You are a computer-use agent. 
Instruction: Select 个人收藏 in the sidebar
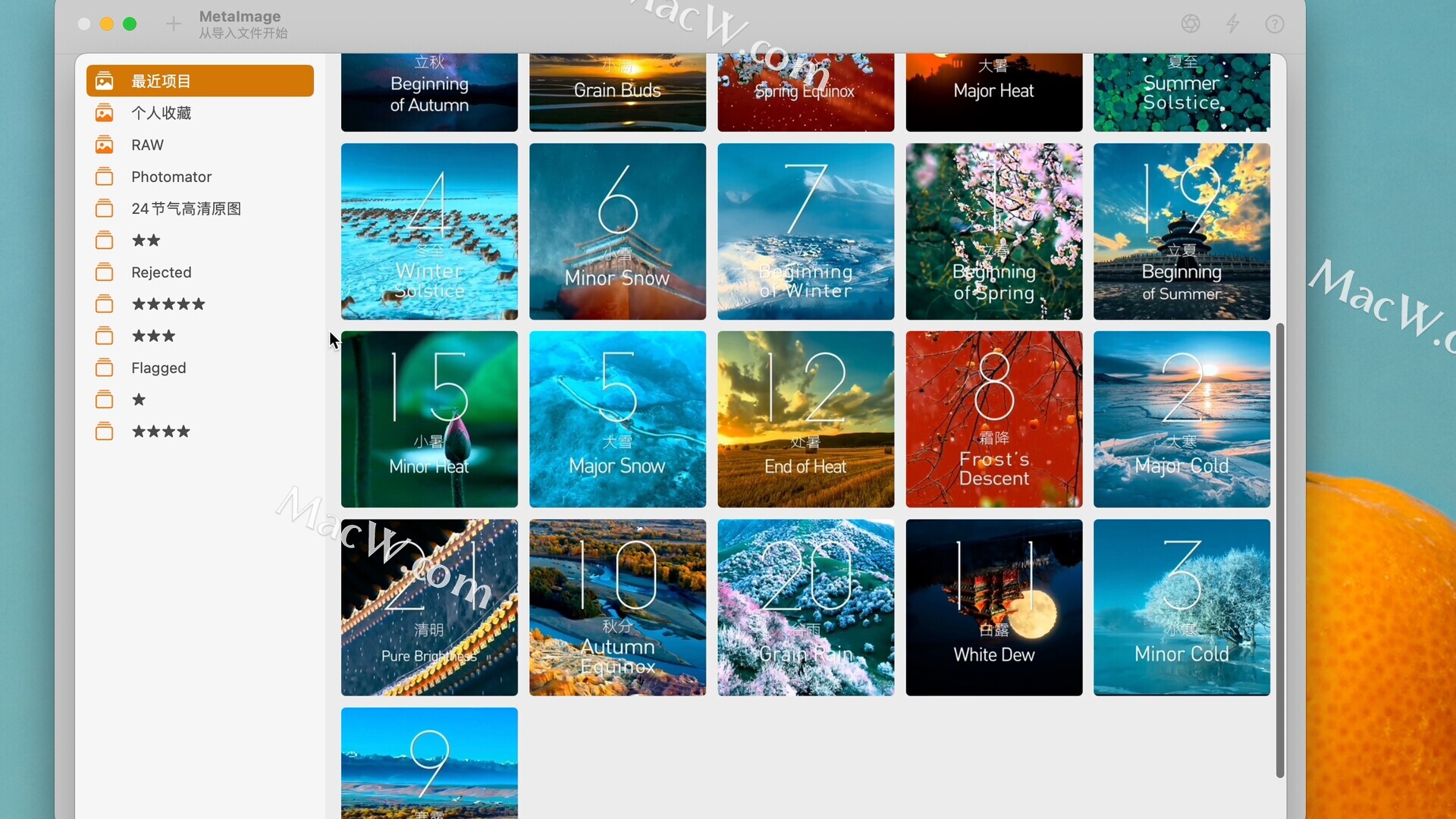click(161, 113)
